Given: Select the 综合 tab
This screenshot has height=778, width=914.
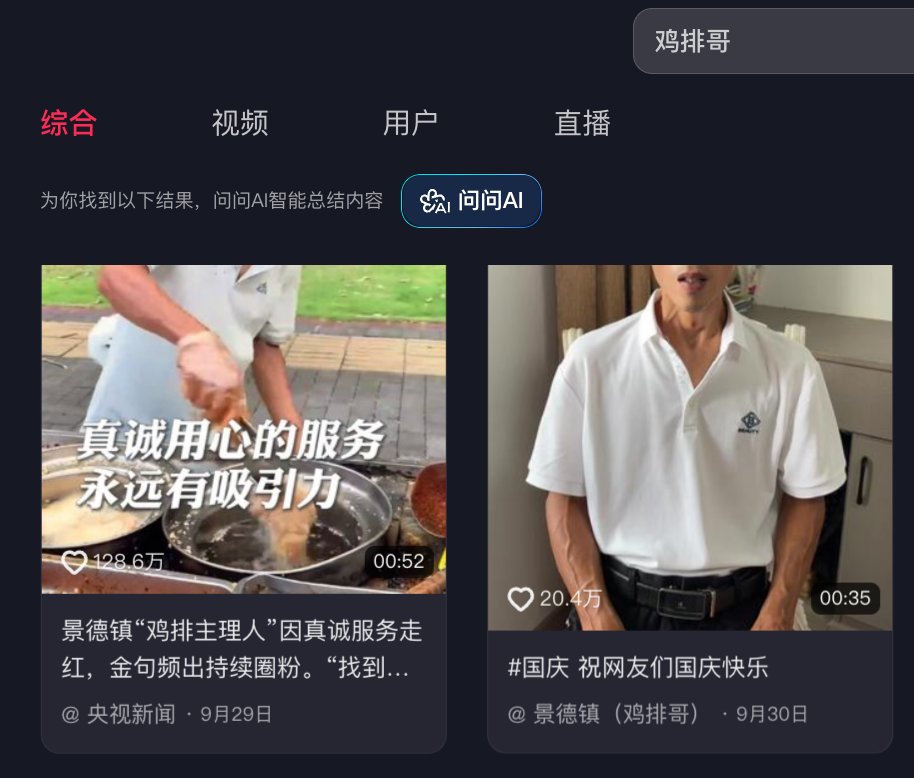Looking at the screenshot, I should point(69,123).
